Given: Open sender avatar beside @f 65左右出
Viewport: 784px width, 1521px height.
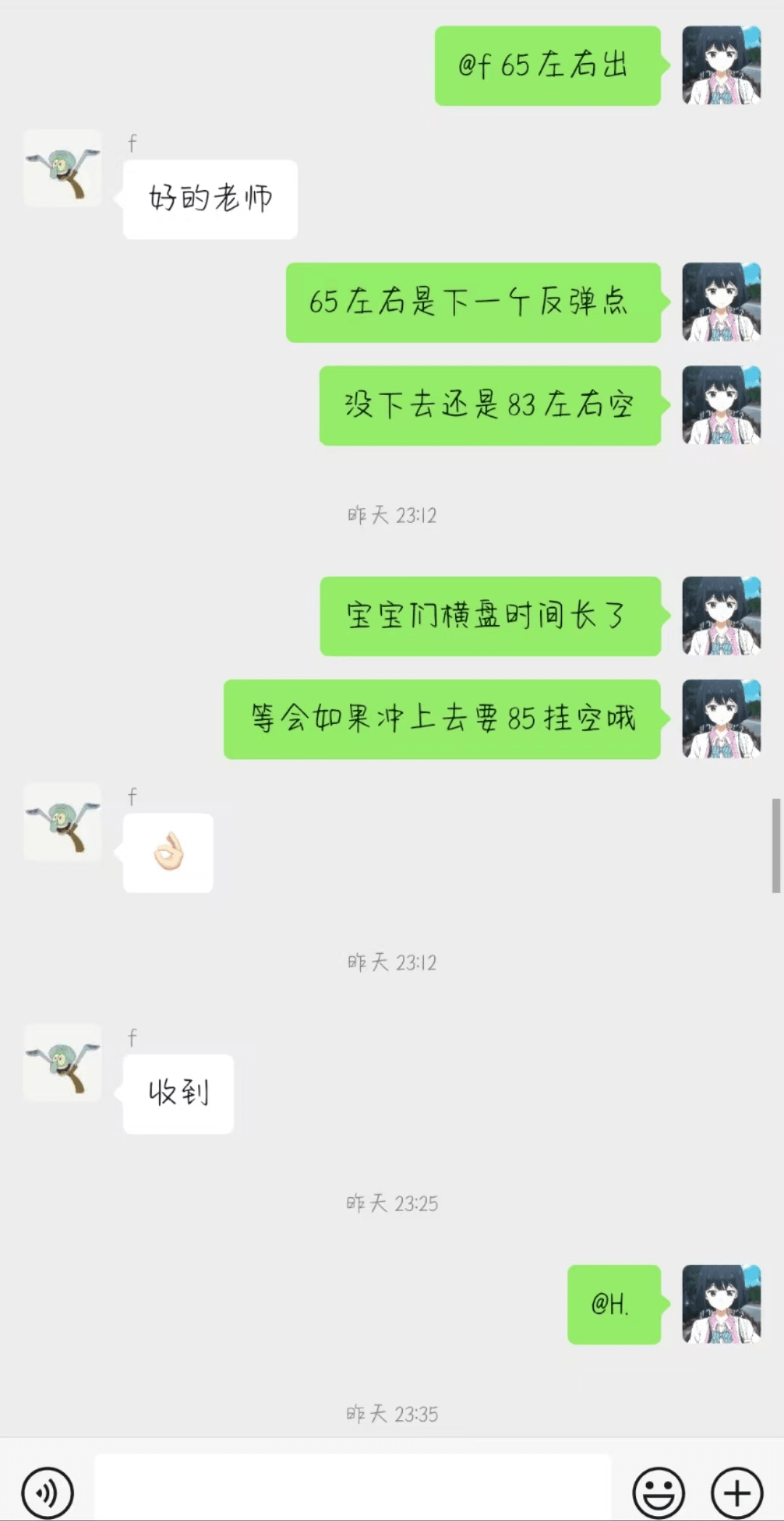Looking at the screenshot, I should (722, 65).
